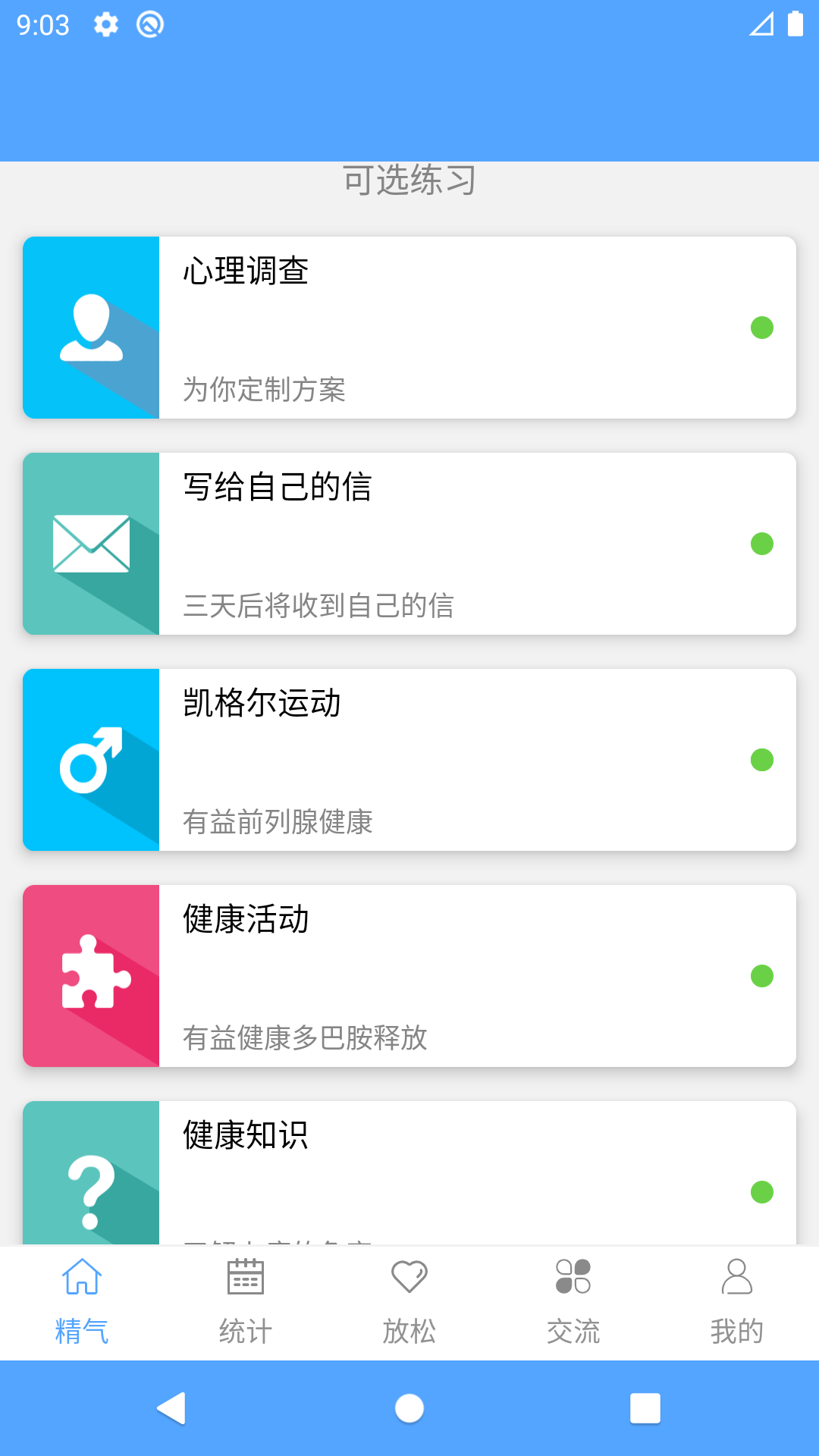Tap the male symbol icon on 凯格尔运动 card

coord(91,761)
